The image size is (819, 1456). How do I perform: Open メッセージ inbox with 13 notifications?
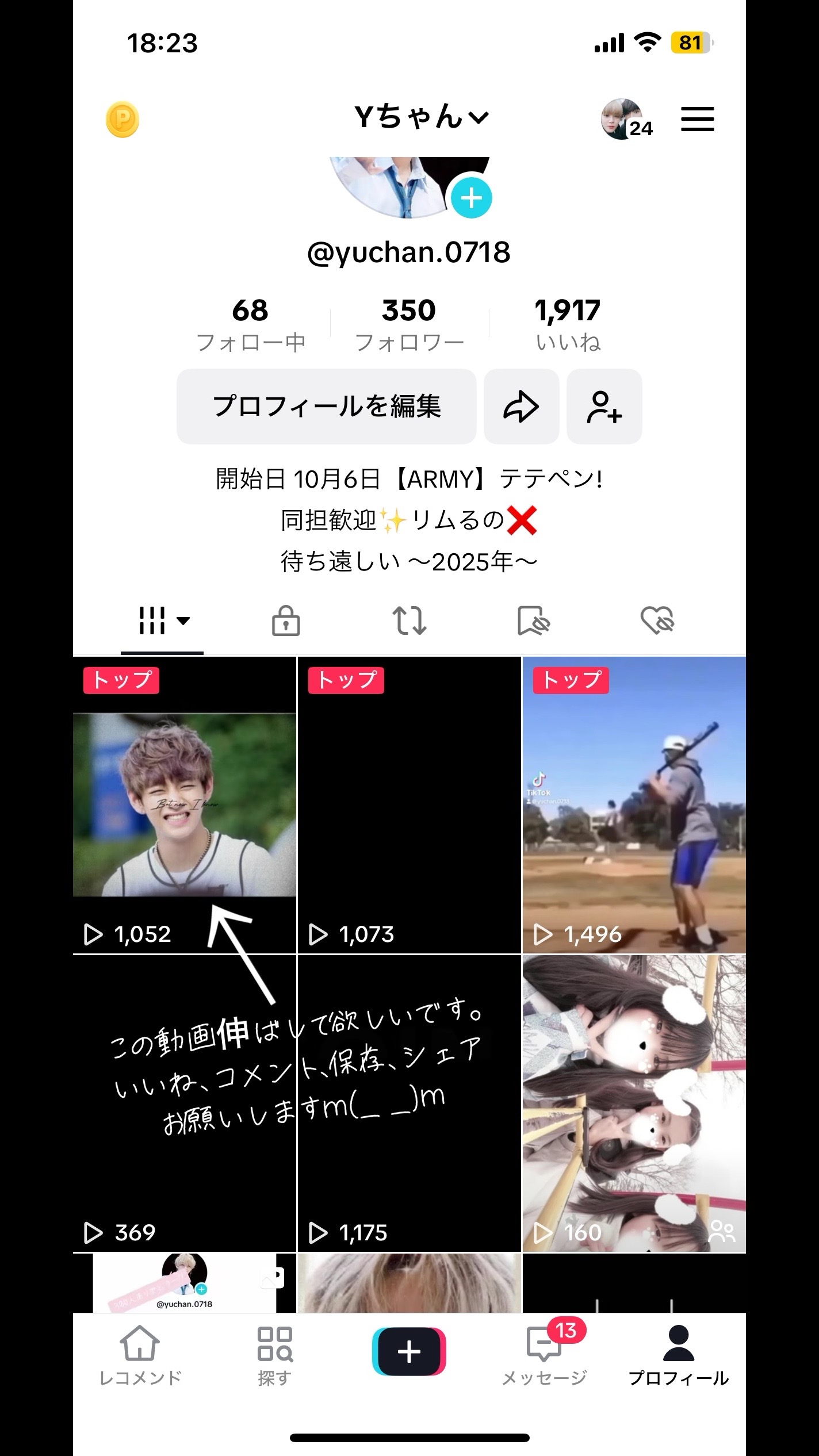544,1356
